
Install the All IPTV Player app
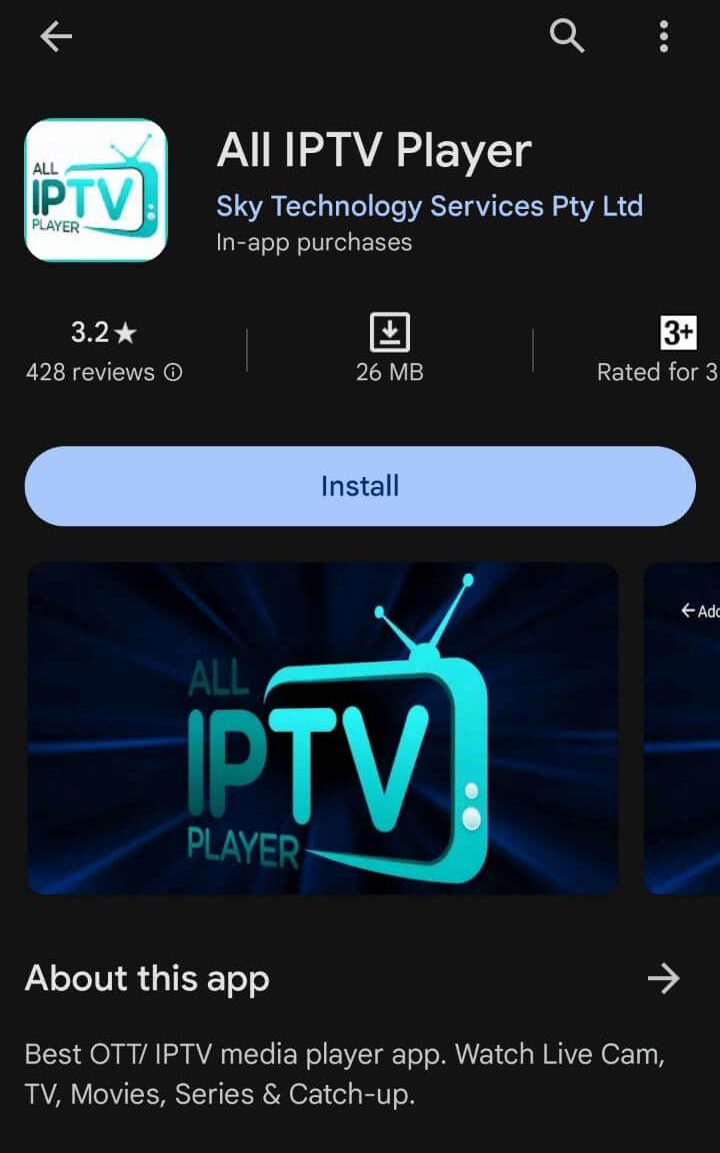pyautogui.click(x=360, y=485)
